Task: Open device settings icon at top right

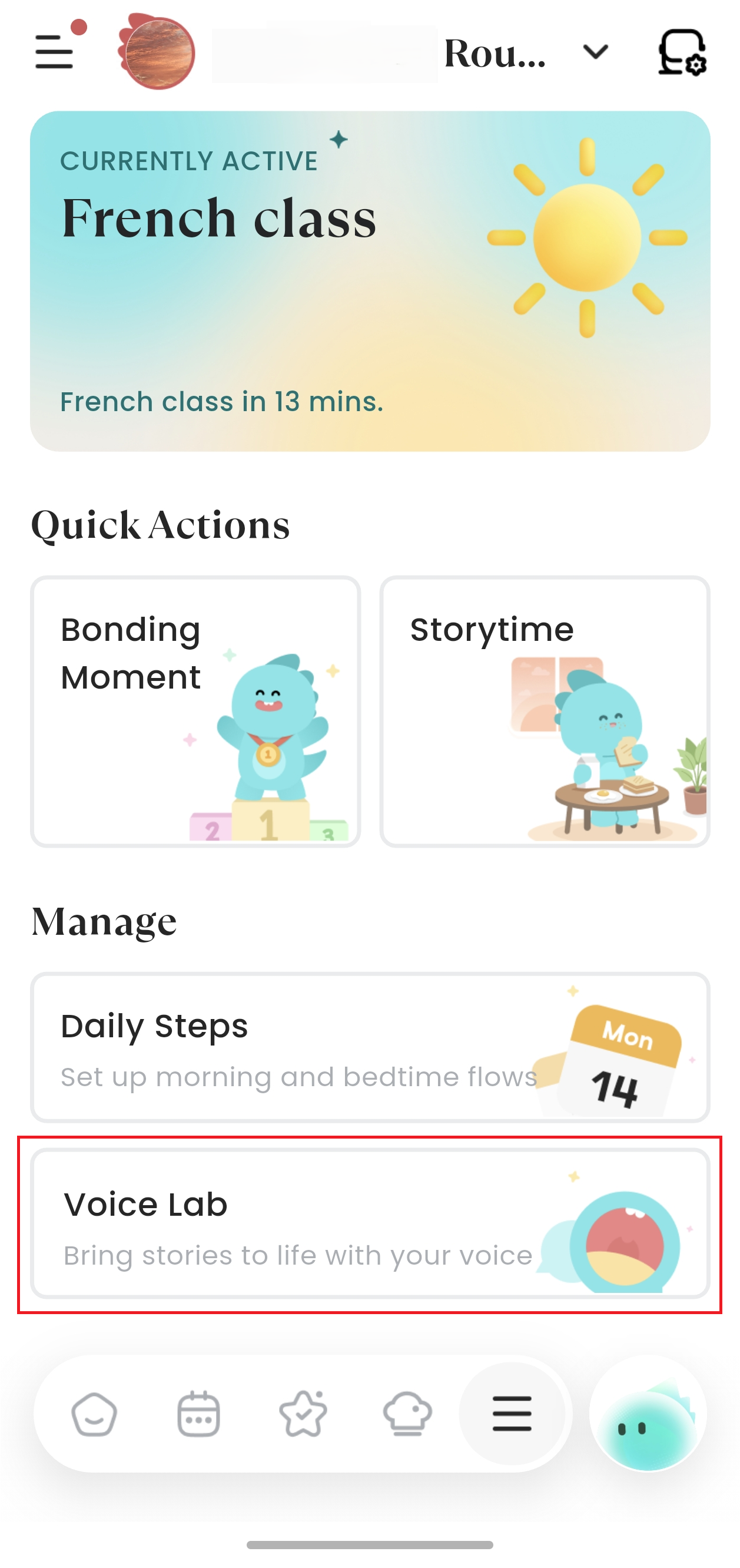Action: [682, 52]
